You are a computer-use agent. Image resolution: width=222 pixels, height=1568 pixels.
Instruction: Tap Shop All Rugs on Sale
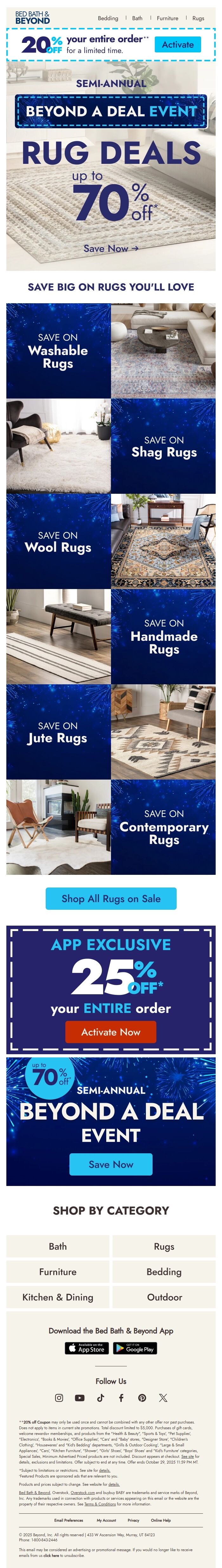pos(111,898)
